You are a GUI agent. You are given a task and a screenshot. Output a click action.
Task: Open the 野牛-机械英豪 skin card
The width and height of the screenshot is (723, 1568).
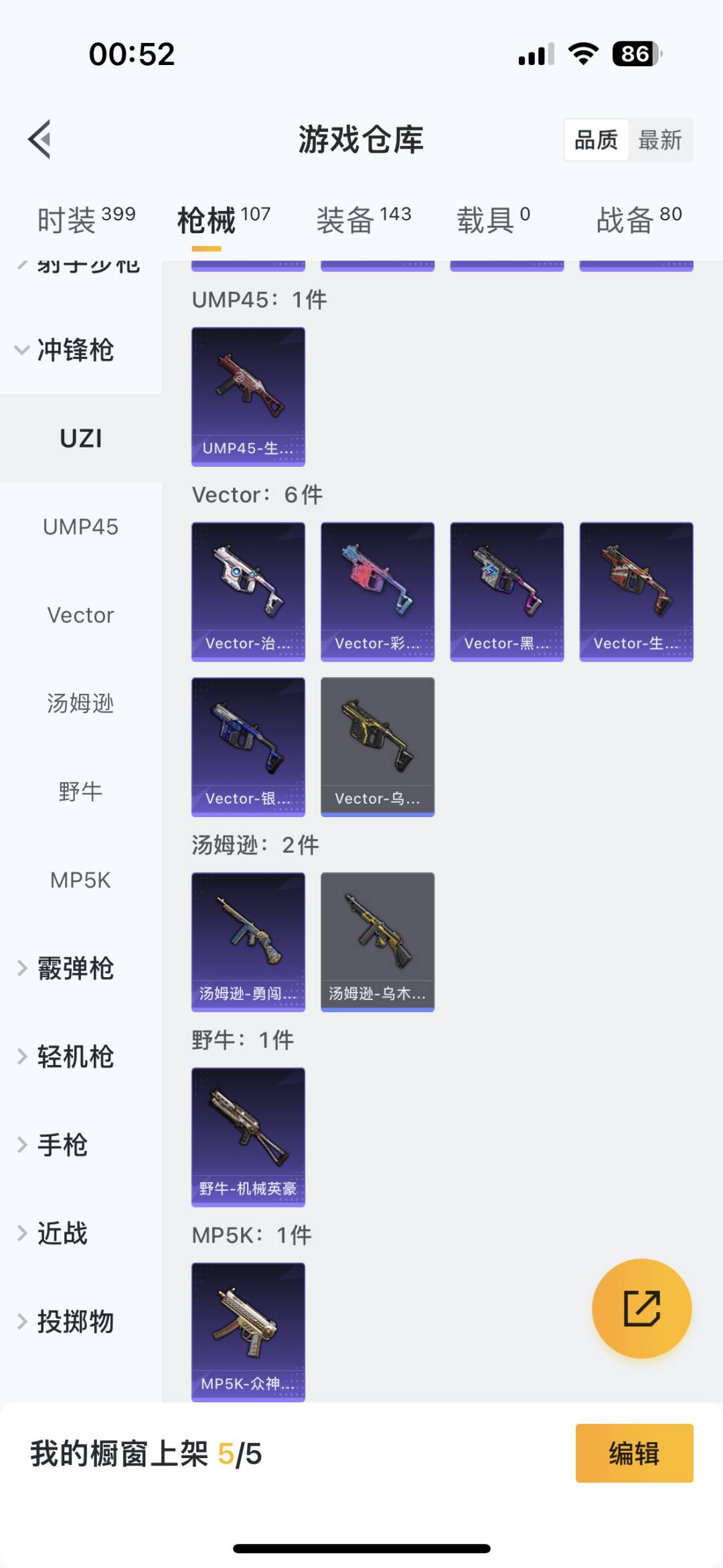(x=248, y=1137)
